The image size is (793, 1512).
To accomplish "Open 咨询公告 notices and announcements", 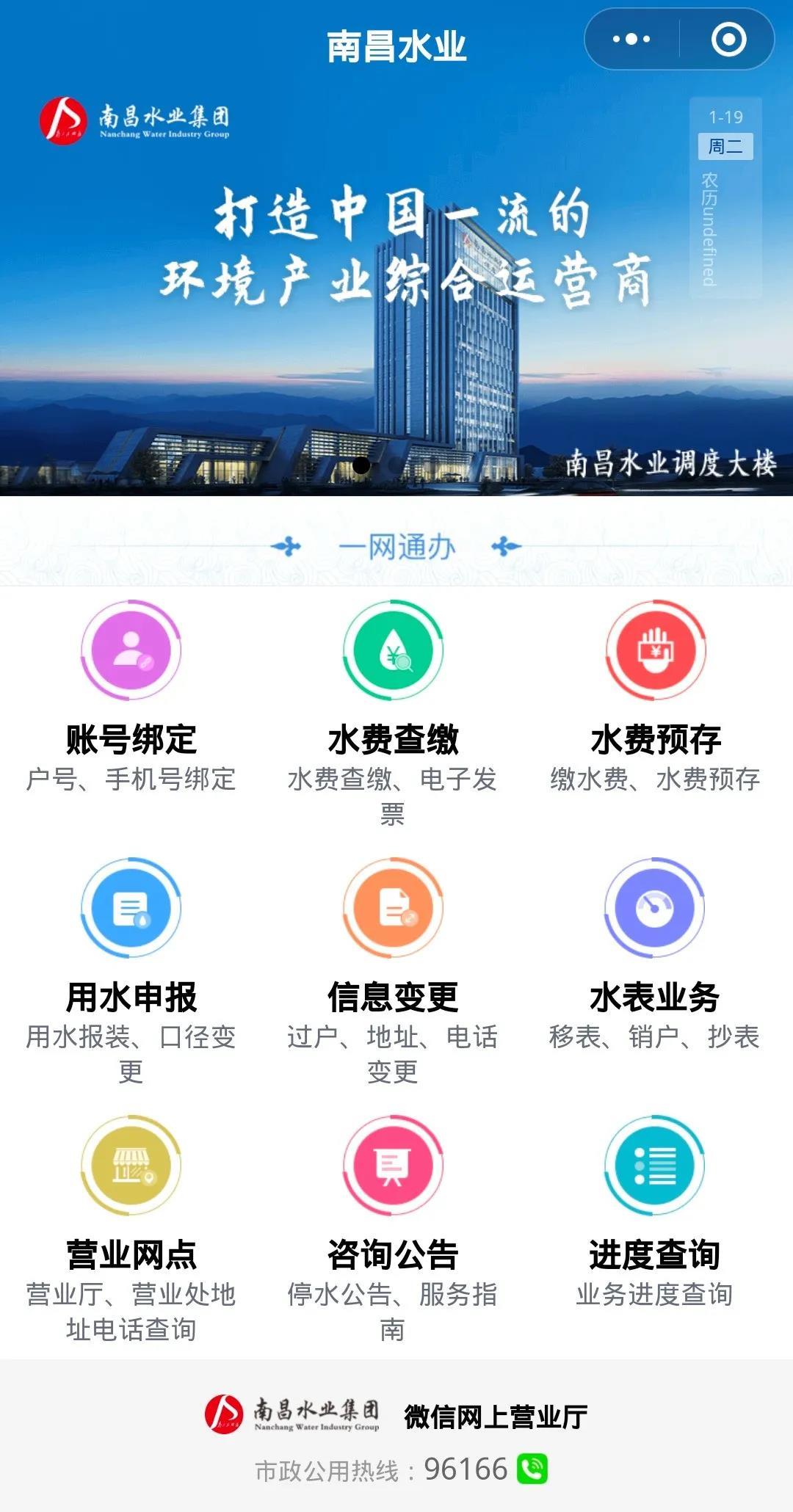I will [393, 1166].
